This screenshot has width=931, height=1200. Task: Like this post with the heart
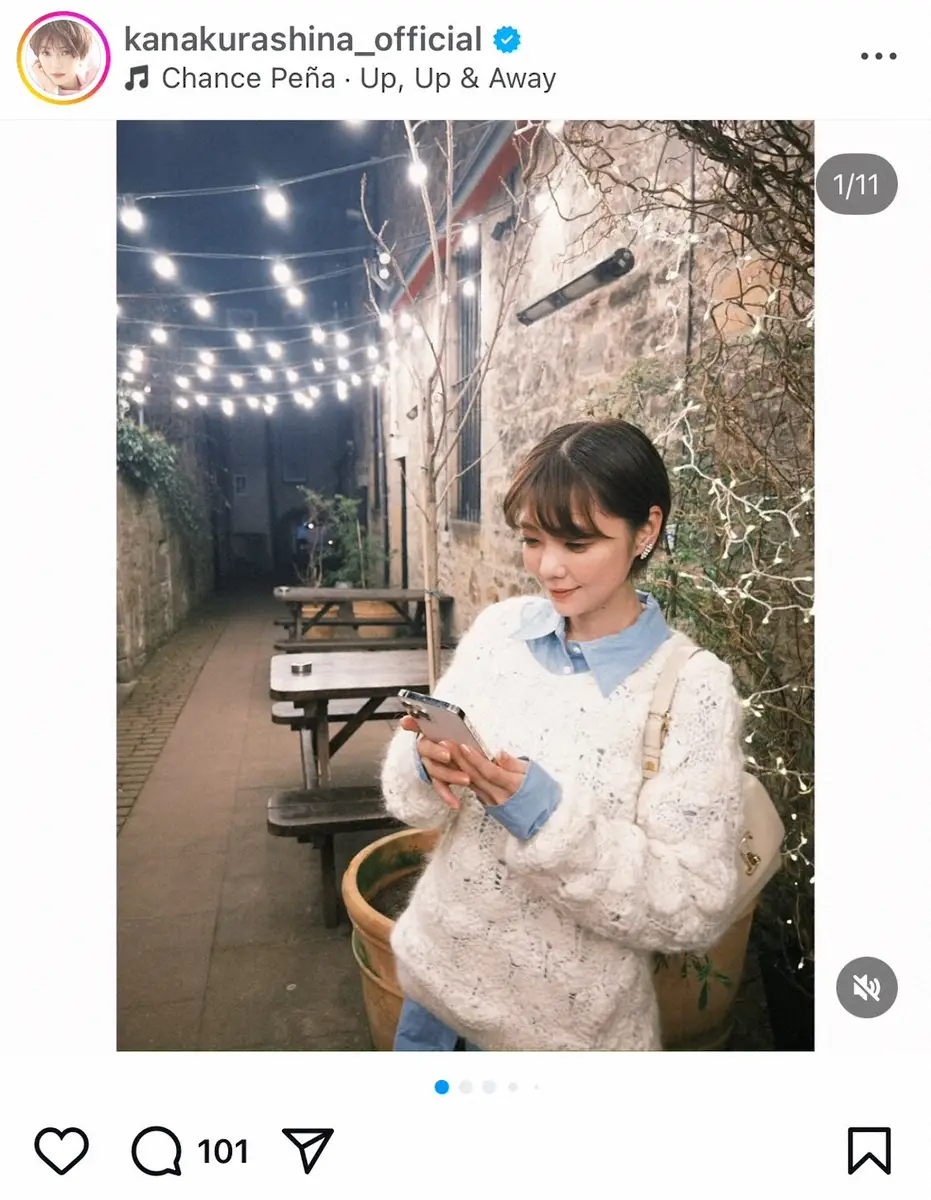62,1150
